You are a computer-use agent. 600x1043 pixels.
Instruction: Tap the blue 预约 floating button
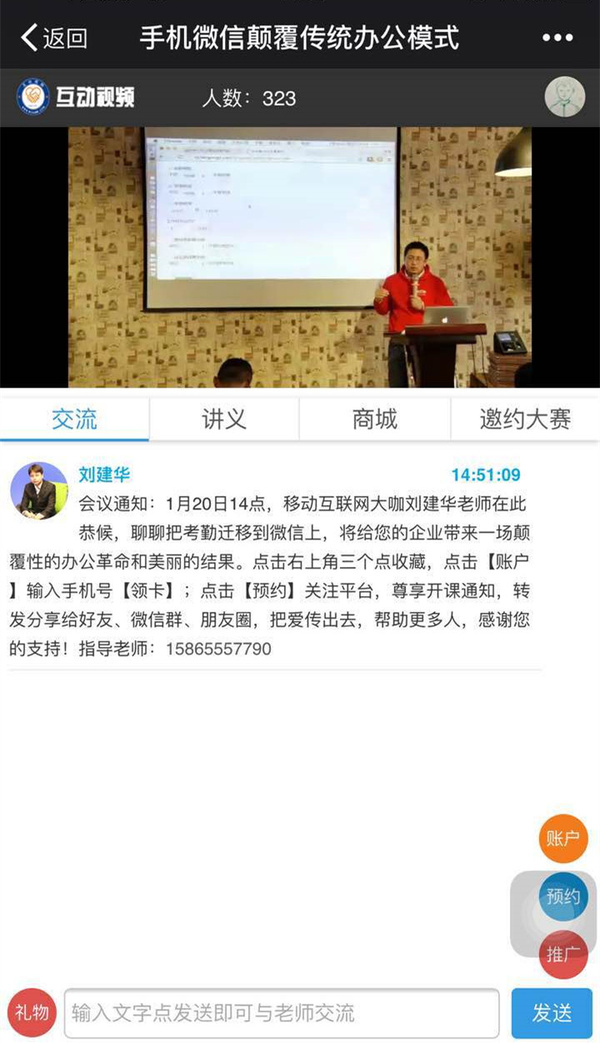[x=563, y=896]
